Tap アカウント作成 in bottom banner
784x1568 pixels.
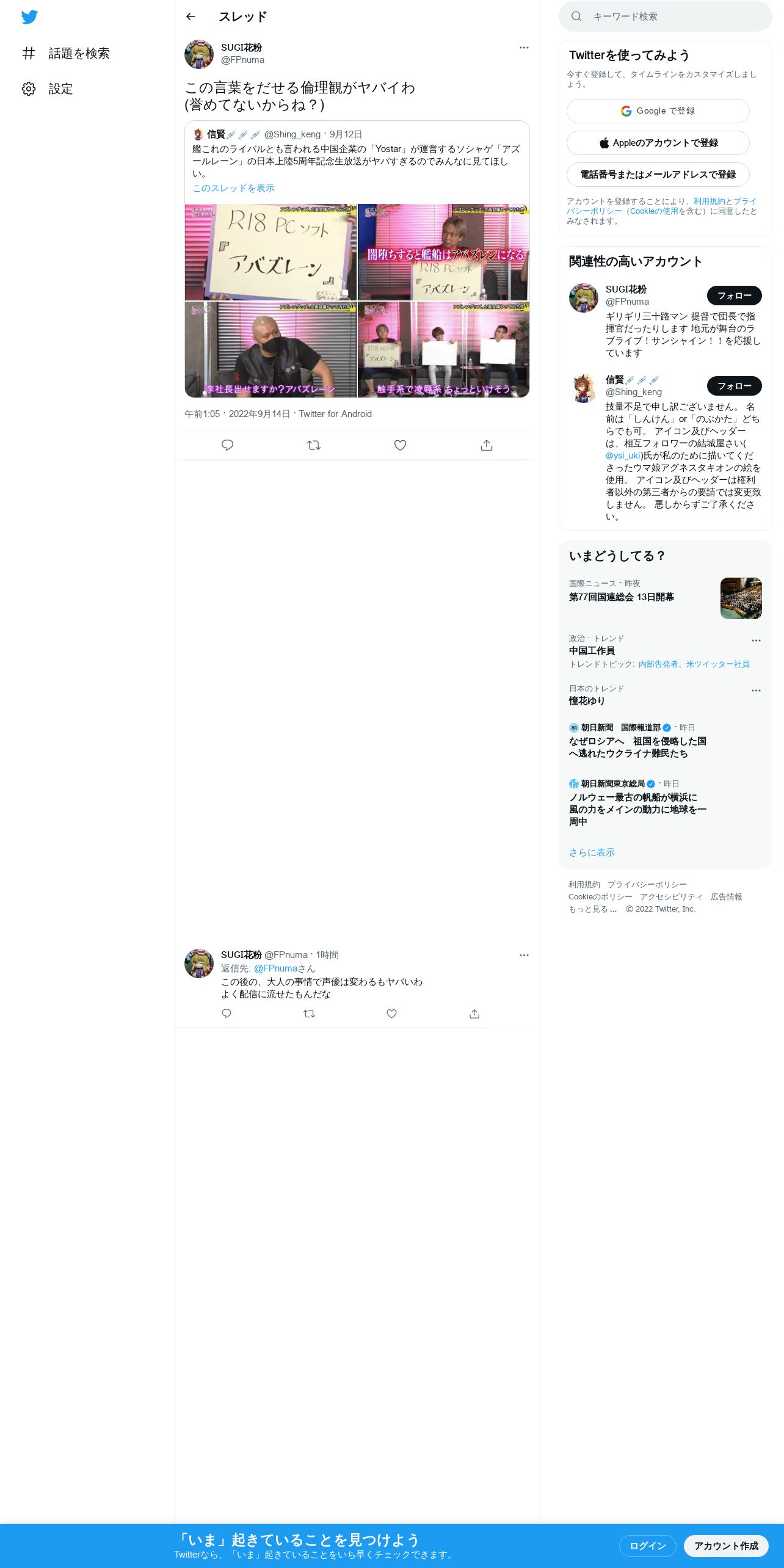click(726, 1546)
